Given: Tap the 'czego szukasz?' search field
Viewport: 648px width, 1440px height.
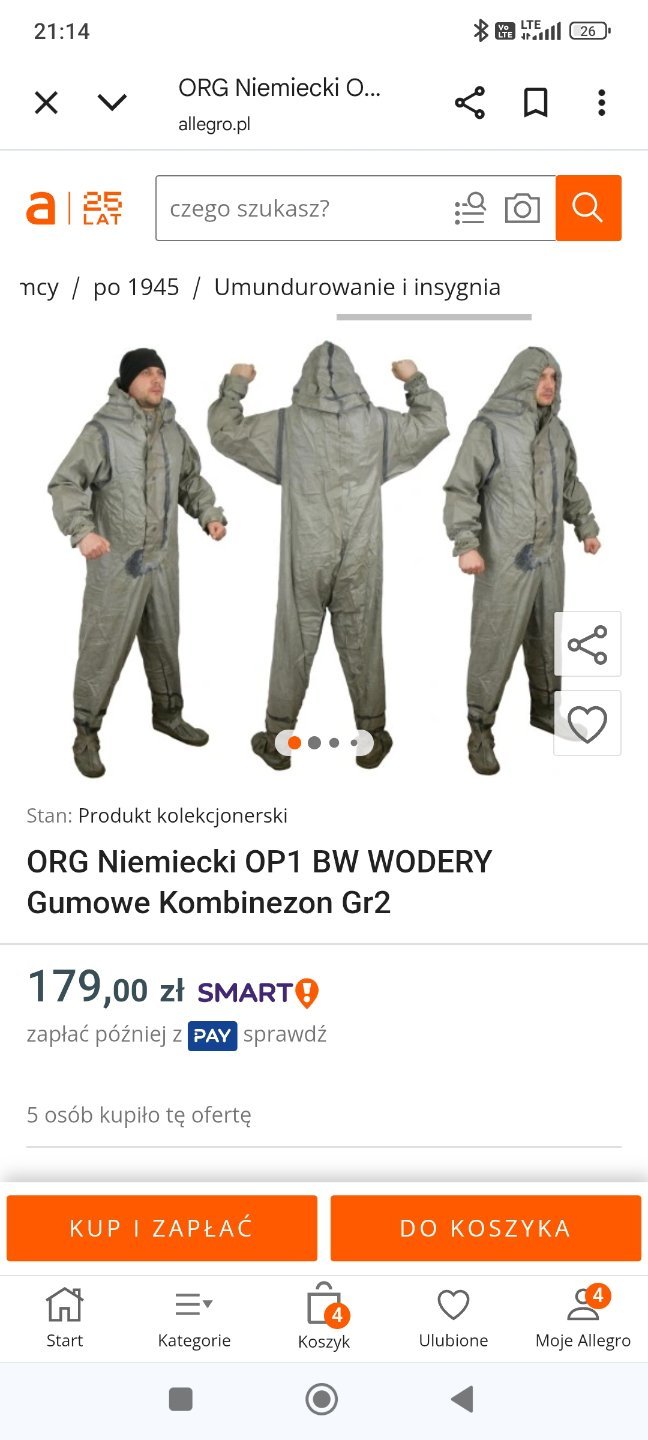Looking at the screenshot, I should click(300, 209).
